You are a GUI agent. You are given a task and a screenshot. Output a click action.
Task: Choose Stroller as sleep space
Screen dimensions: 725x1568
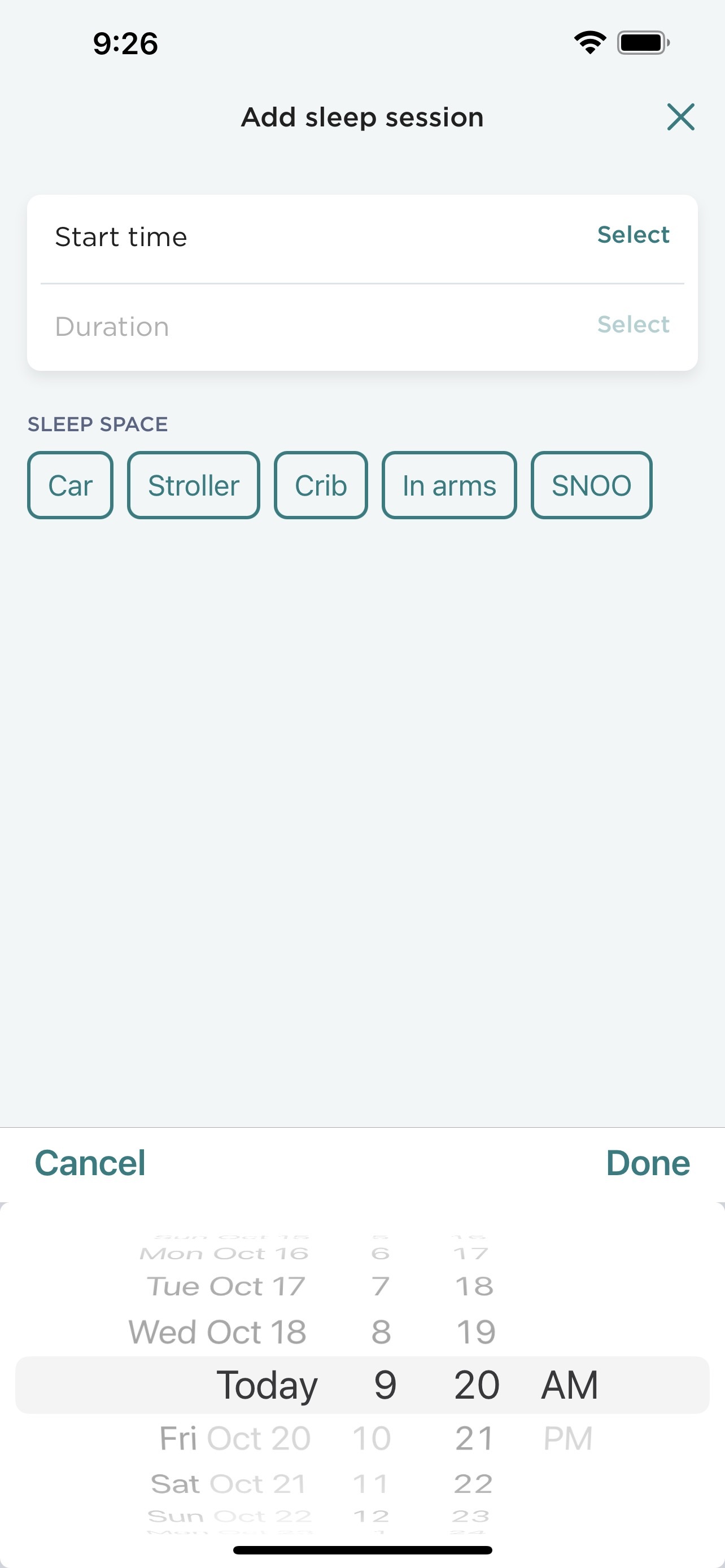click(193, 485)
